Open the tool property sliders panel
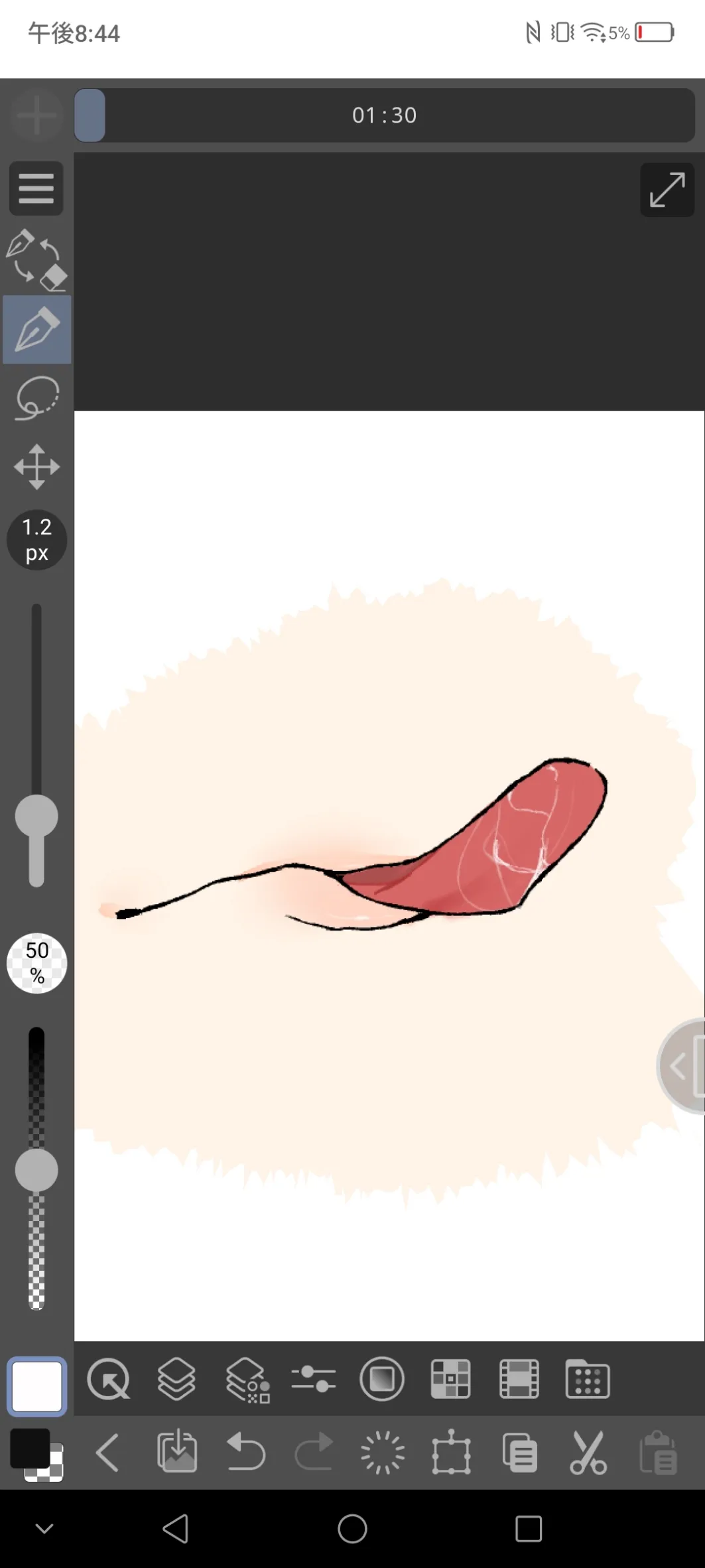Screen dimensions: 705x1568 (313, 1380)
